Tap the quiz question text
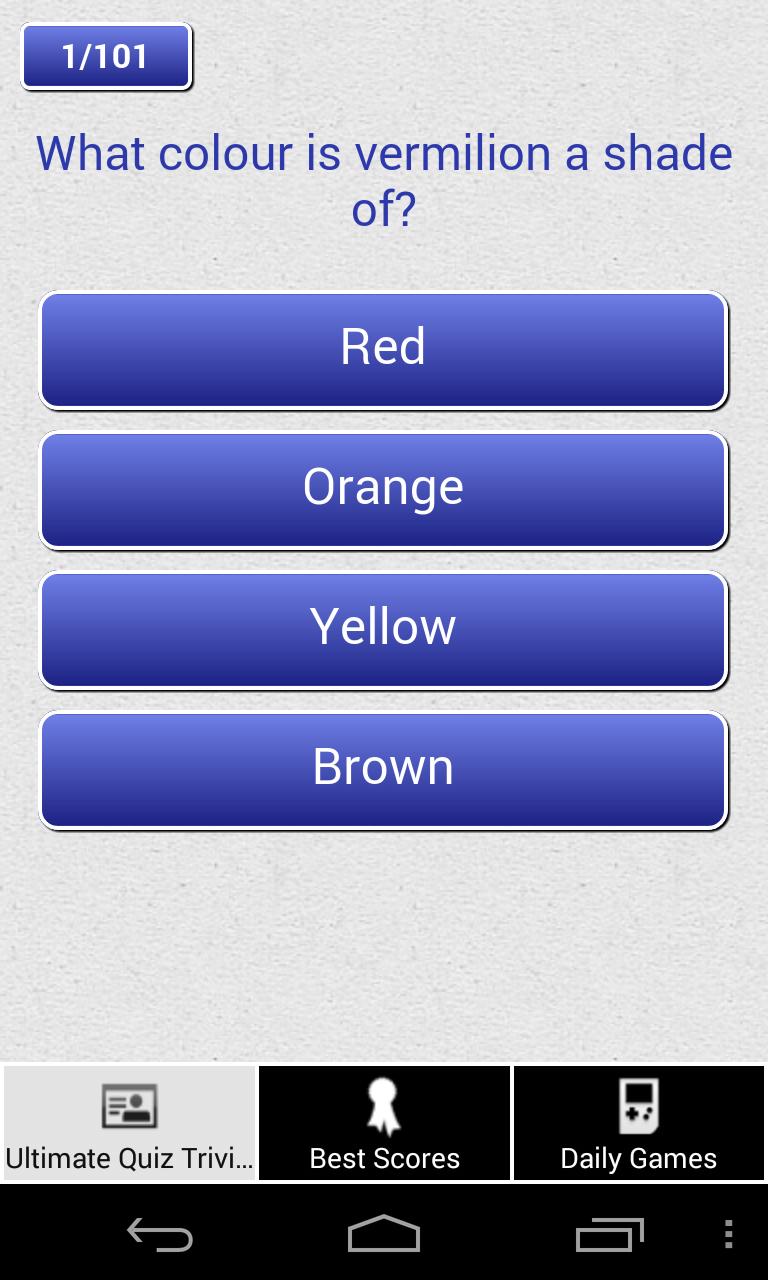This screenshot has height=1280, width=768. (x=384, y=180)
